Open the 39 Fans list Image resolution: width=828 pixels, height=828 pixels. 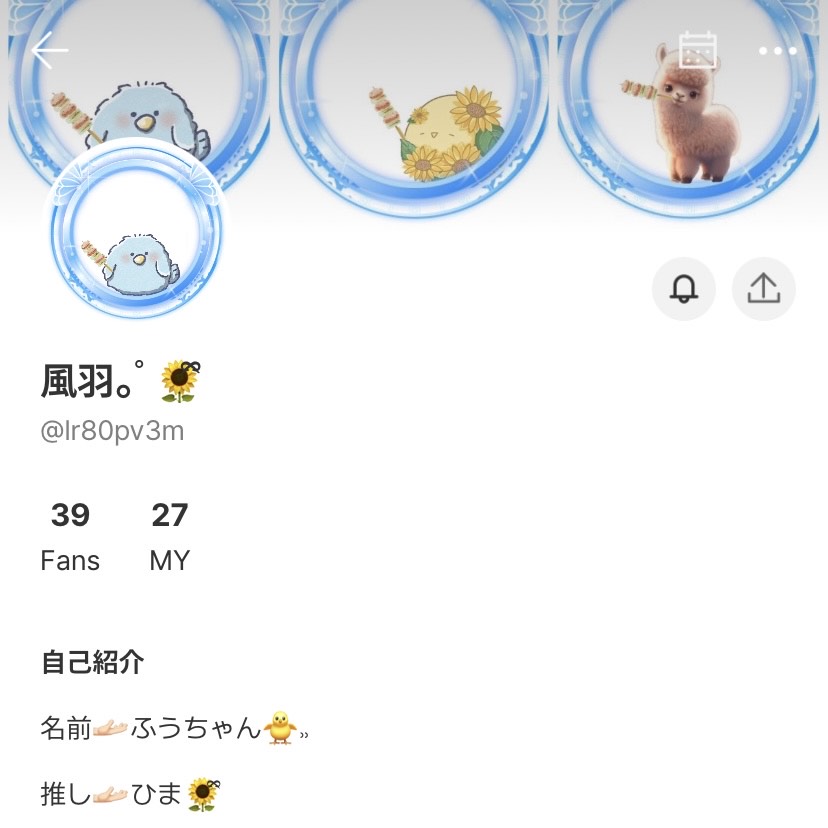click(70, 536)
